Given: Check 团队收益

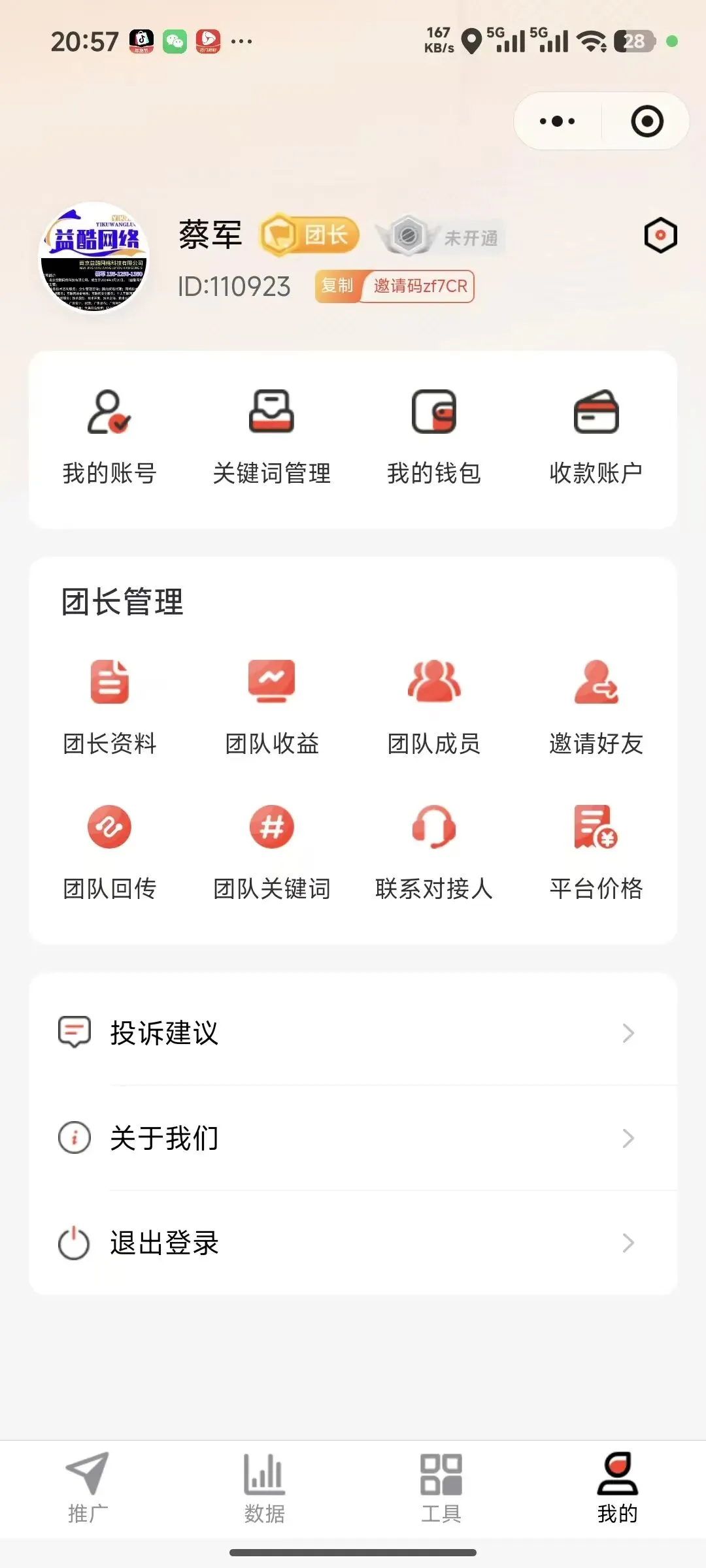Looking at the screenshot, I should coord(271,707).
